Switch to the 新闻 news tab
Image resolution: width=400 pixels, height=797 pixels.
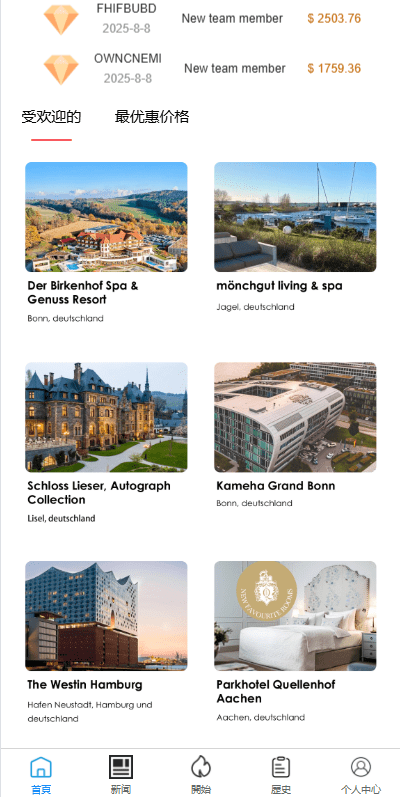[x=121, y=775]
